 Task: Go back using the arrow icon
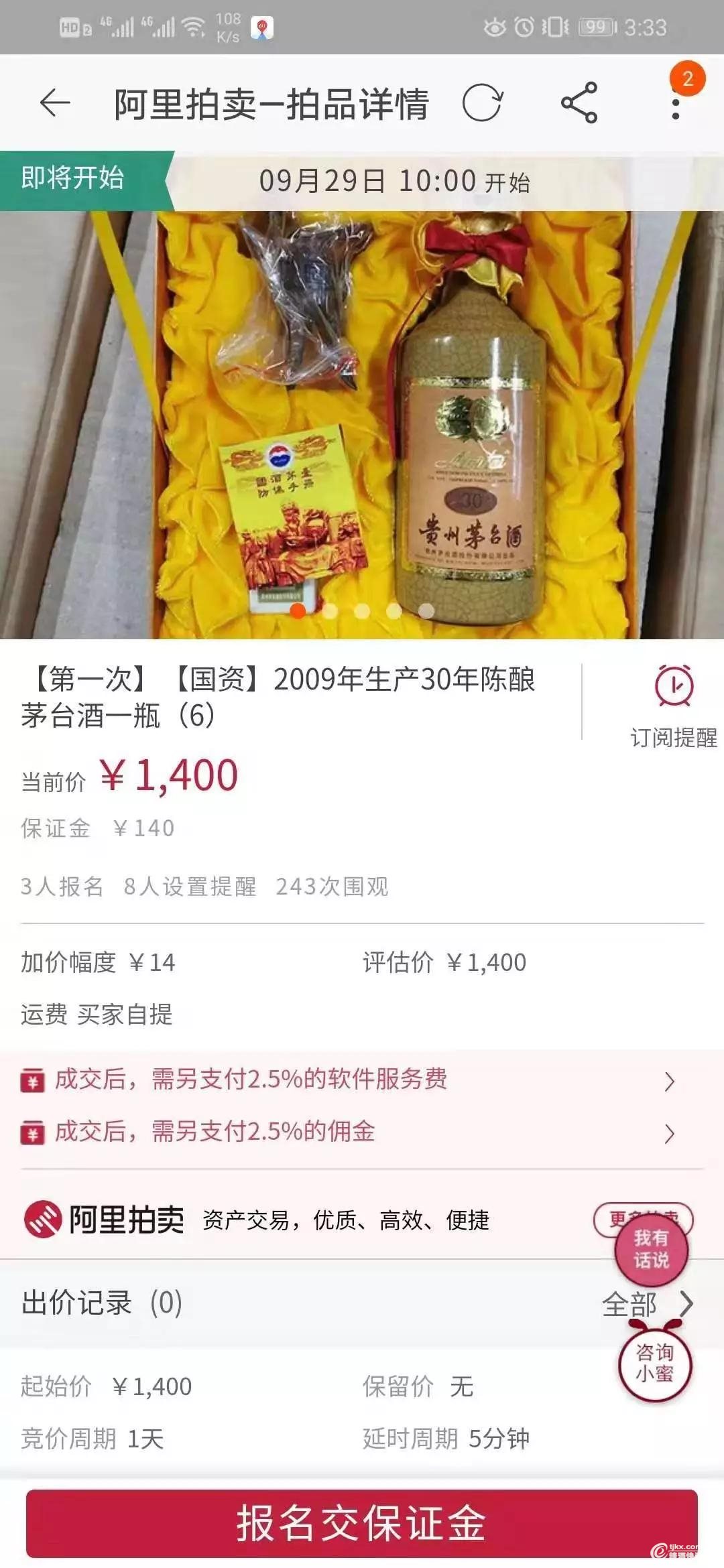tap(55, 103)
